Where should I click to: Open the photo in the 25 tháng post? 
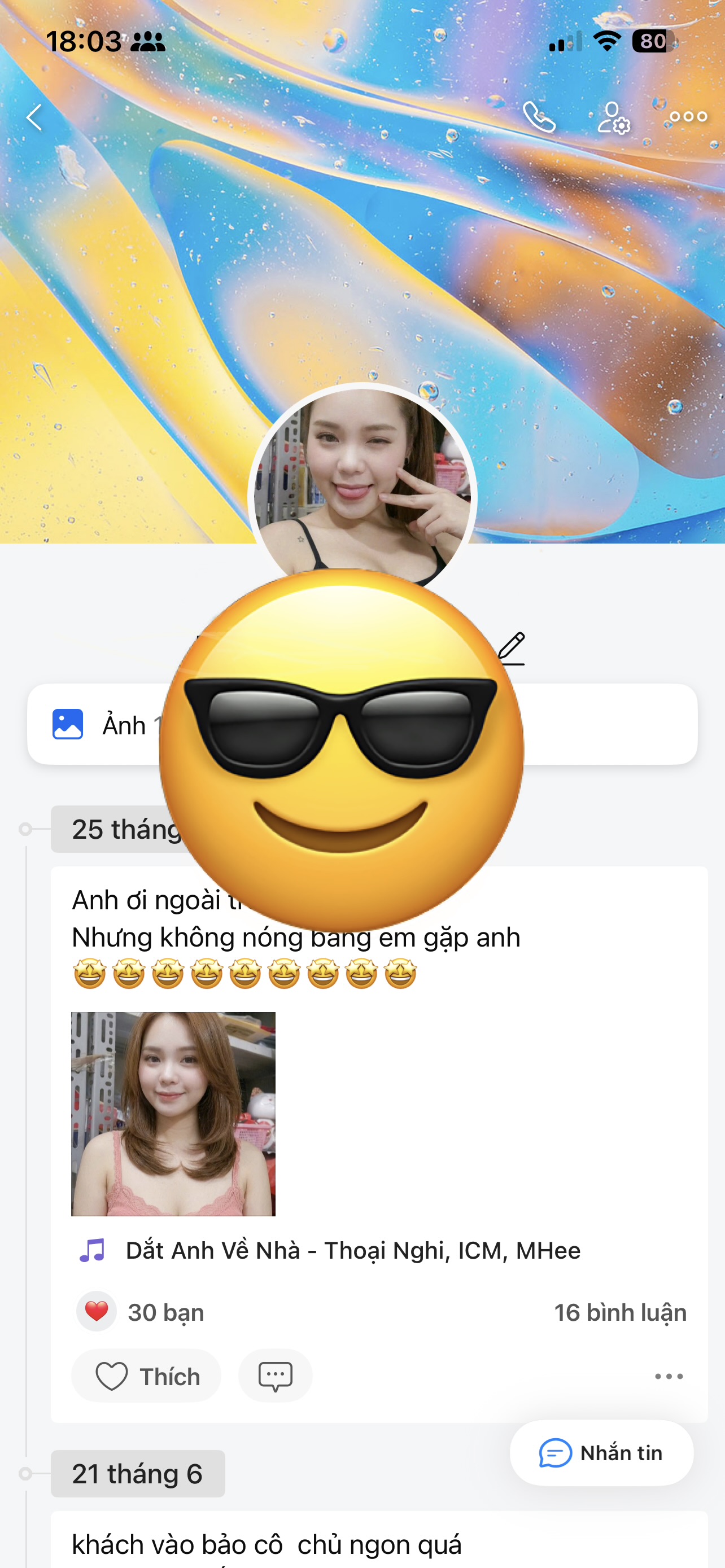(x=173, y=1113)
